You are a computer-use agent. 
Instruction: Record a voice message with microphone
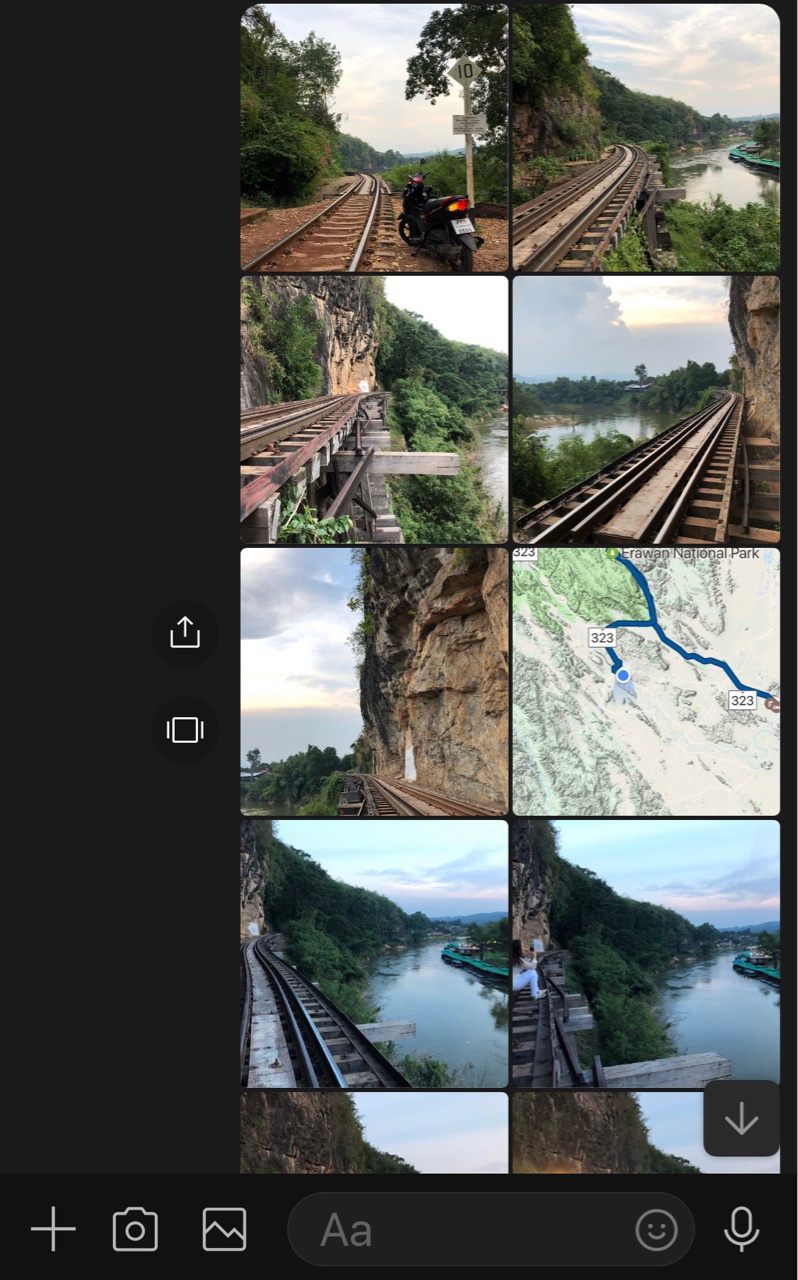point(741,1229)
